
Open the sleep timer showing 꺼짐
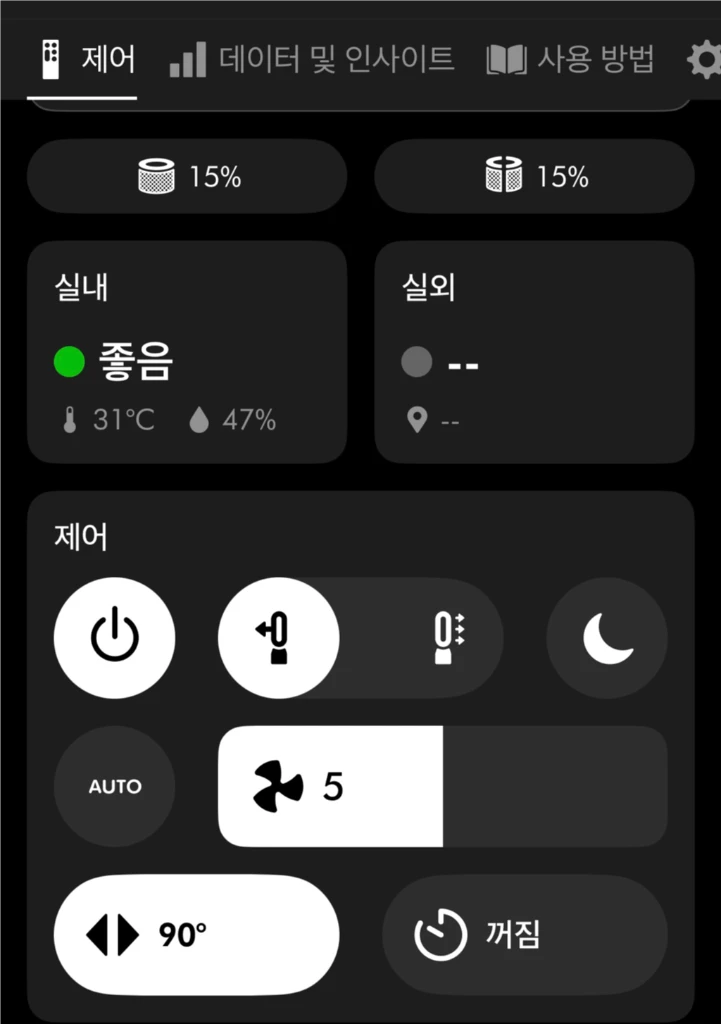point(524,935)
